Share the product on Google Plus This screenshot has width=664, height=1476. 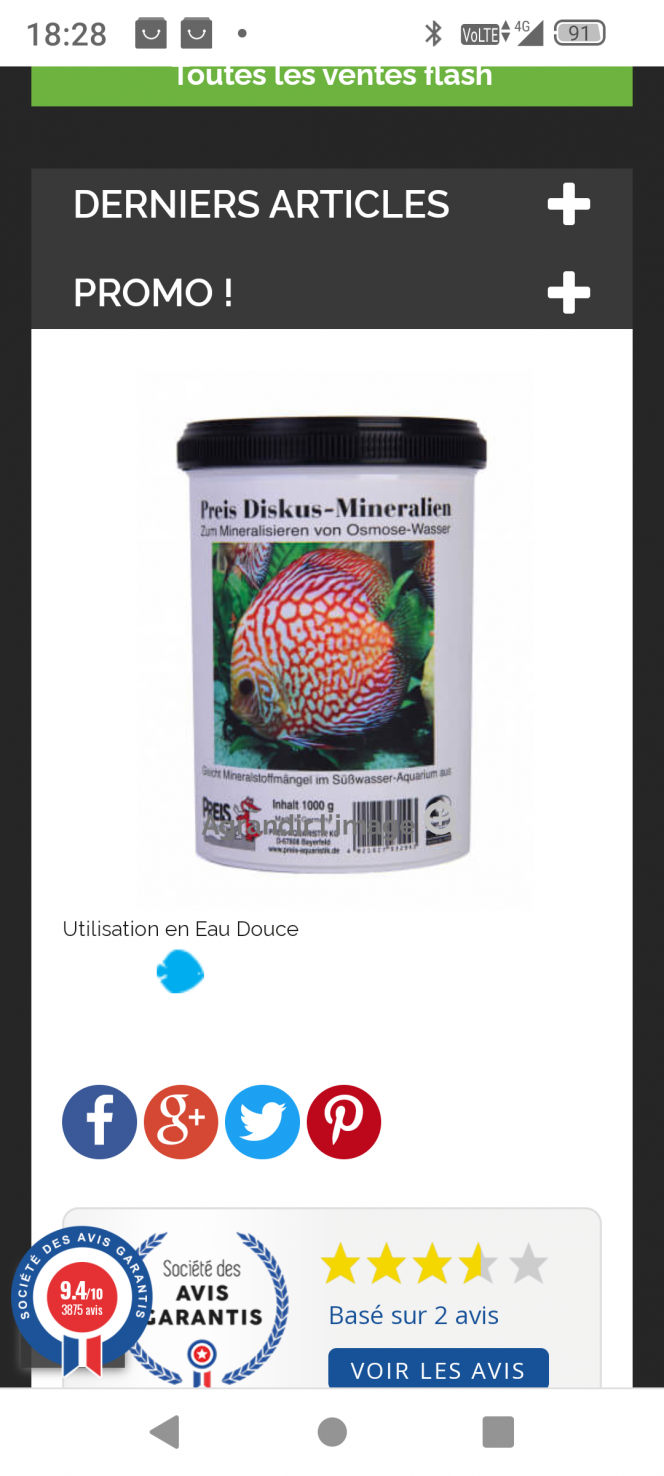(181, 1122)
